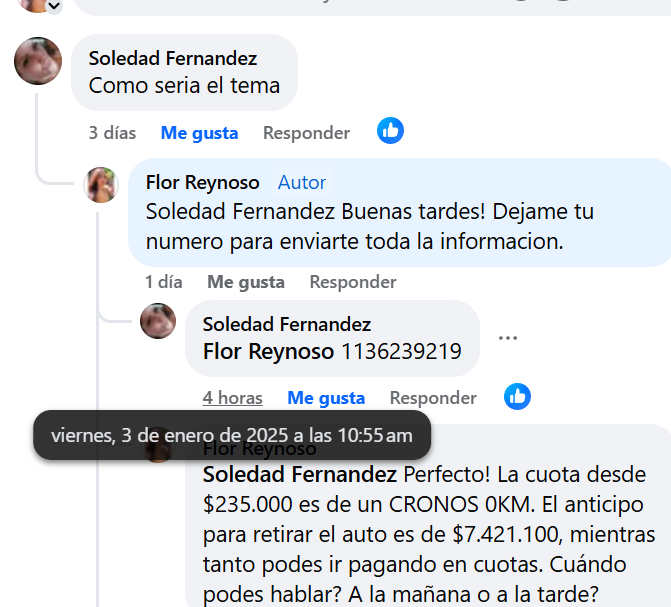Reply to Soledad's "Como seria el tema" comment
Image resolution: width=671 pixels, height=607 pixels.
click(306, 132)
